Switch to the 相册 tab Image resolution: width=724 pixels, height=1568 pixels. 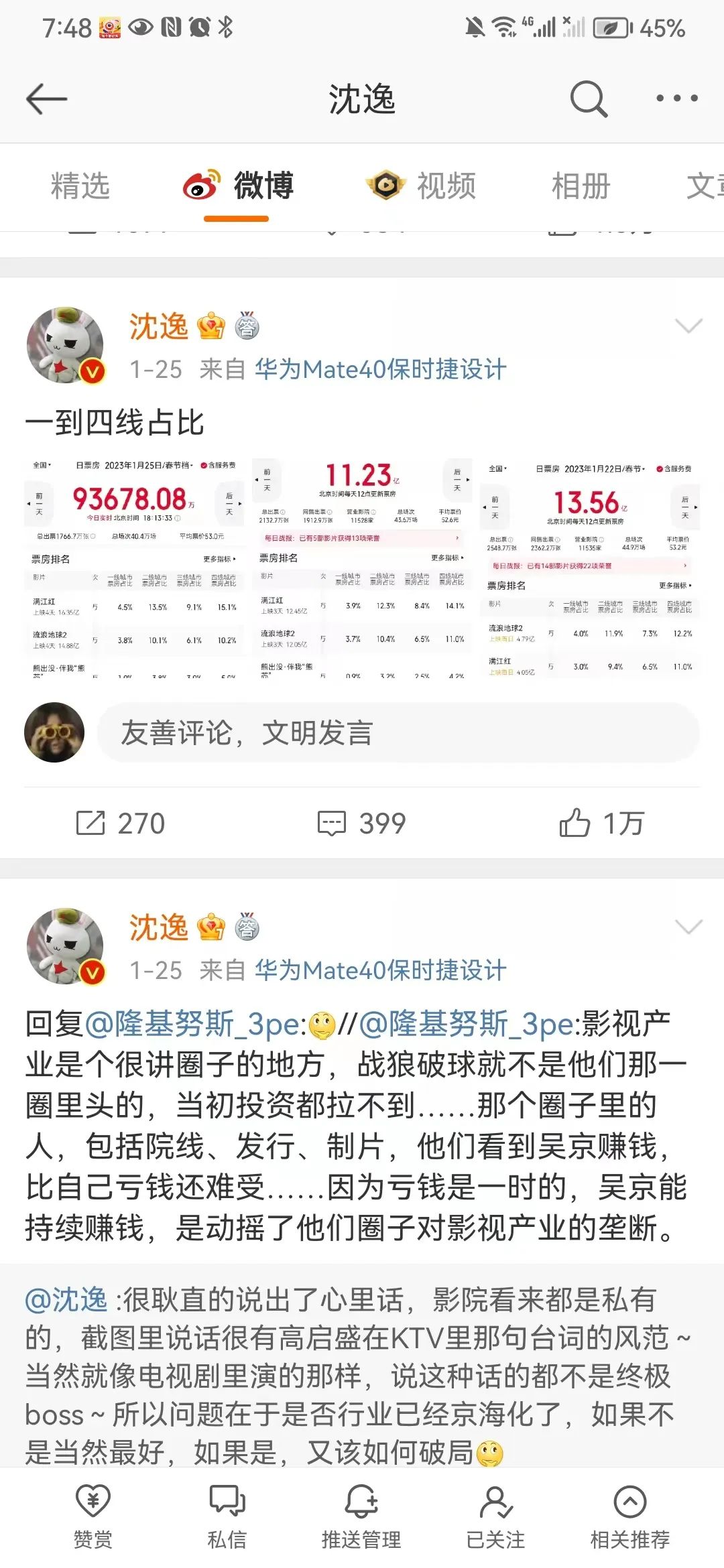[x=581, y=186]
